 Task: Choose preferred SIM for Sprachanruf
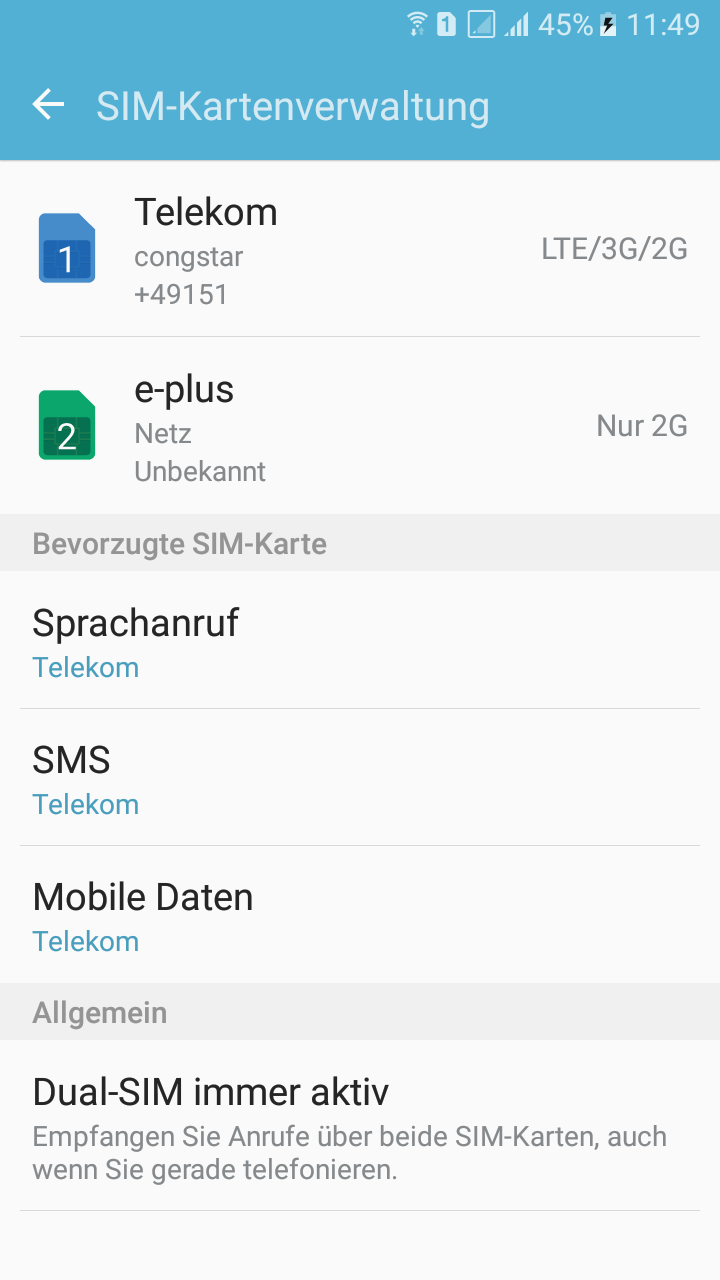(x=360, y=640)
